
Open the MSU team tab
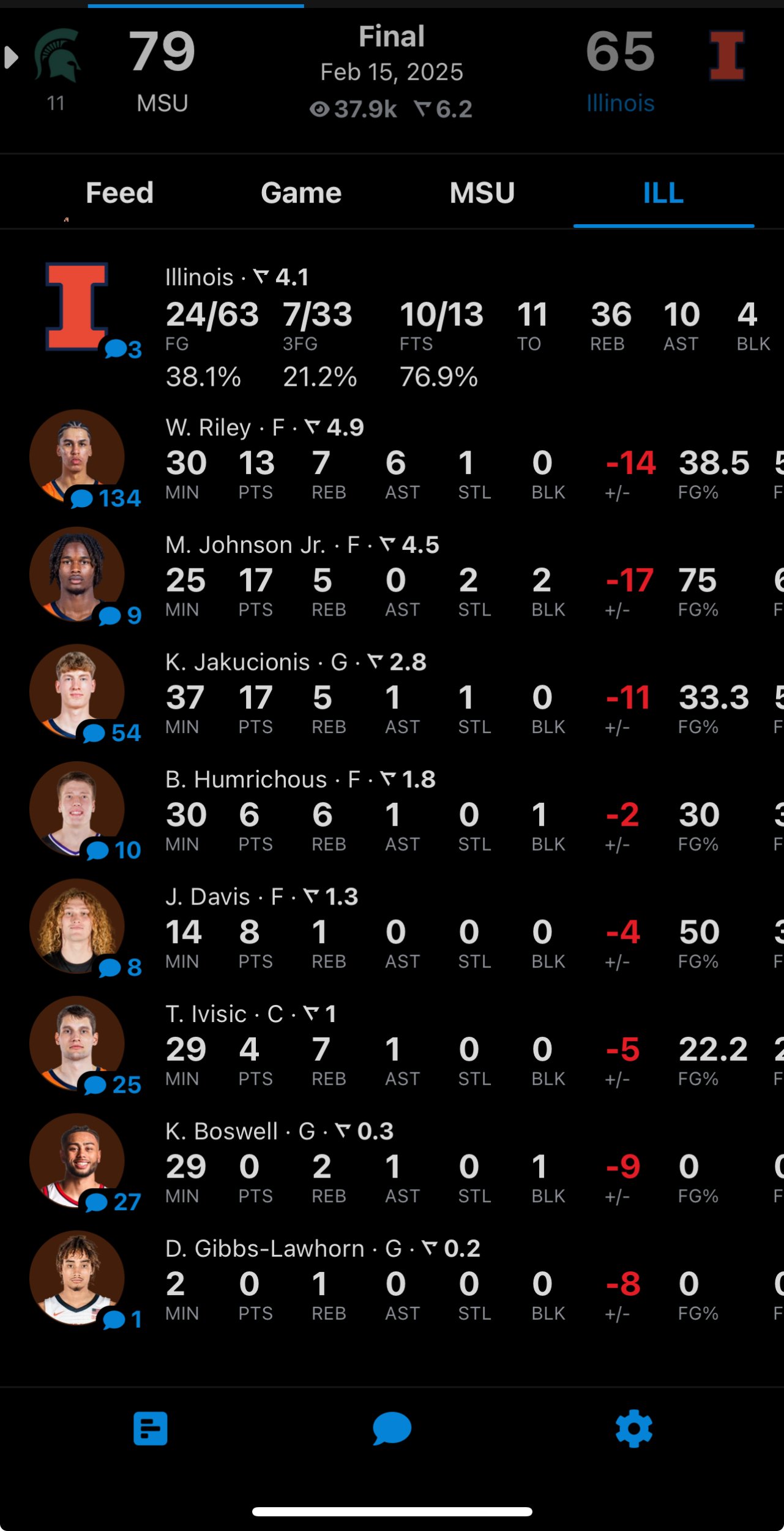point(482,193)
